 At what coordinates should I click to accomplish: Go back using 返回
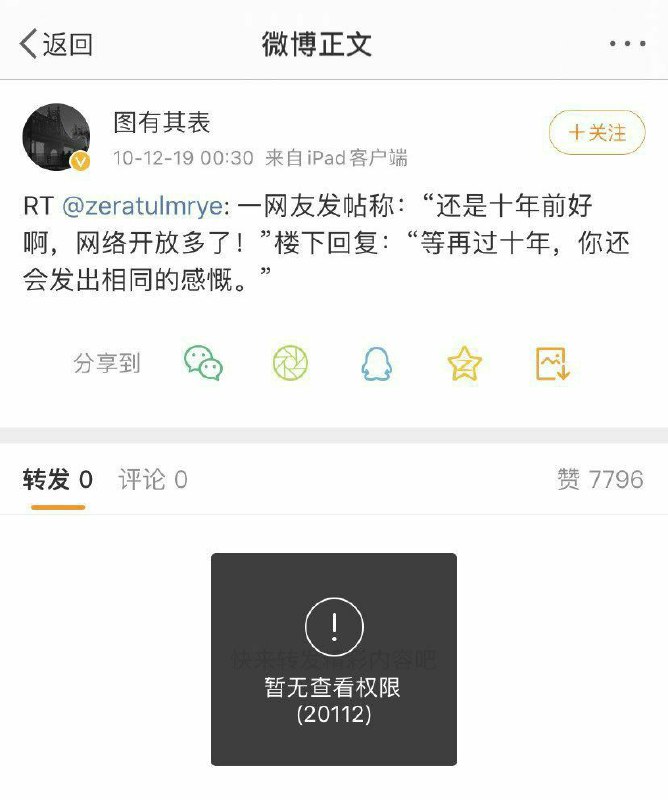pos(56,44)
